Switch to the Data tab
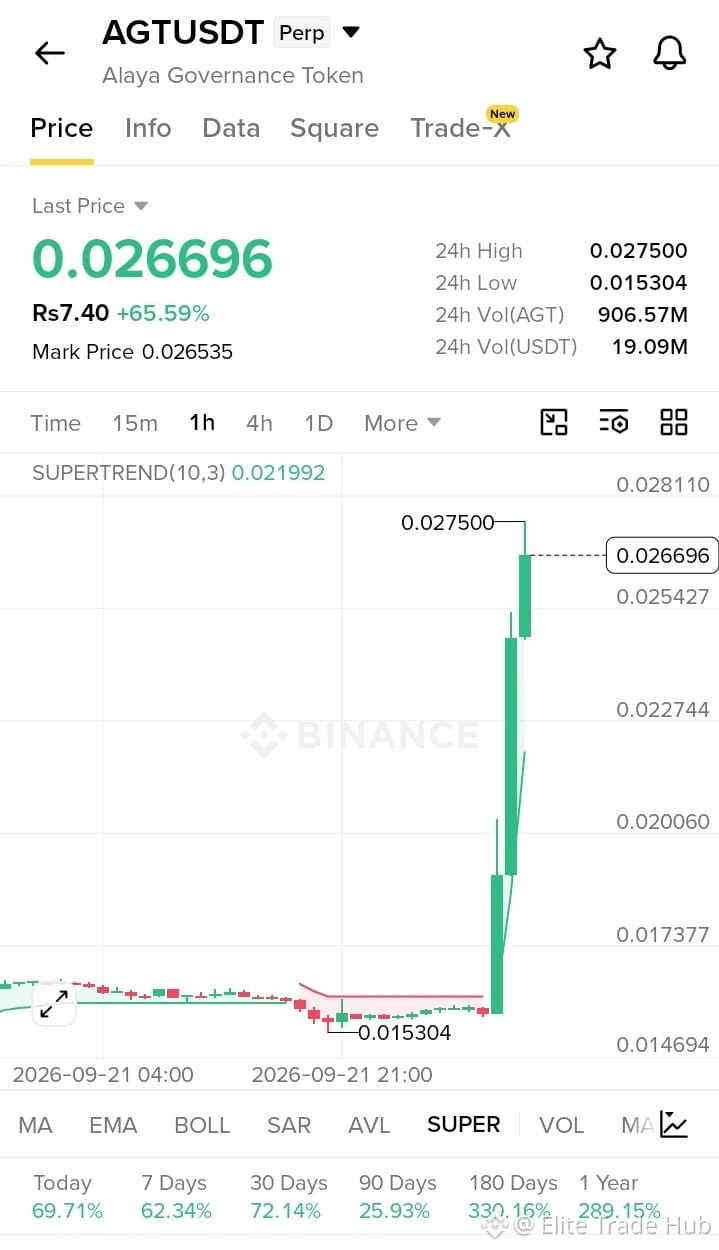719x1250 pixels. (231, 128)
